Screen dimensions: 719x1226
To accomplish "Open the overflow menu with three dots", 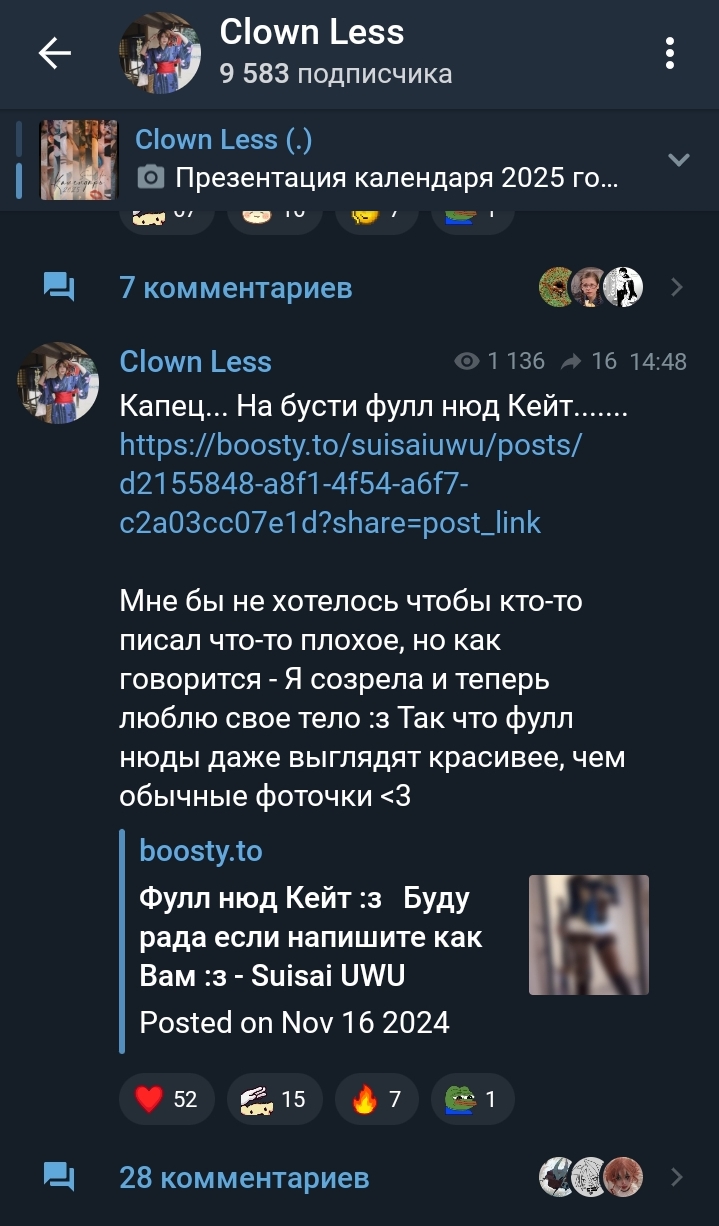I will click(x=669, y=54).
